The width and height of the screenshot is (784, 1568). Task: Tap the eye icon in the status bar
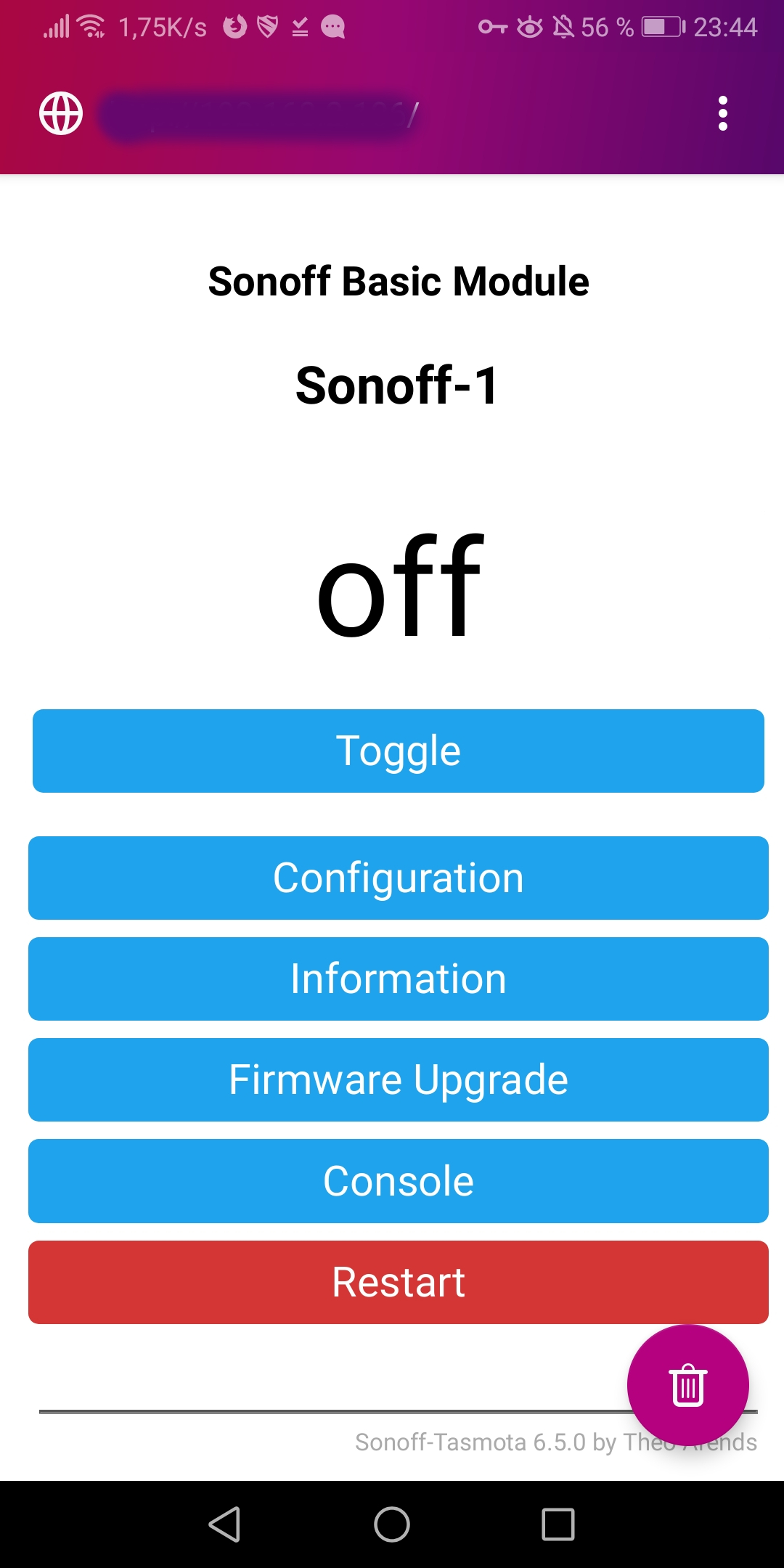pyautogui.click(x=529, y=26)
